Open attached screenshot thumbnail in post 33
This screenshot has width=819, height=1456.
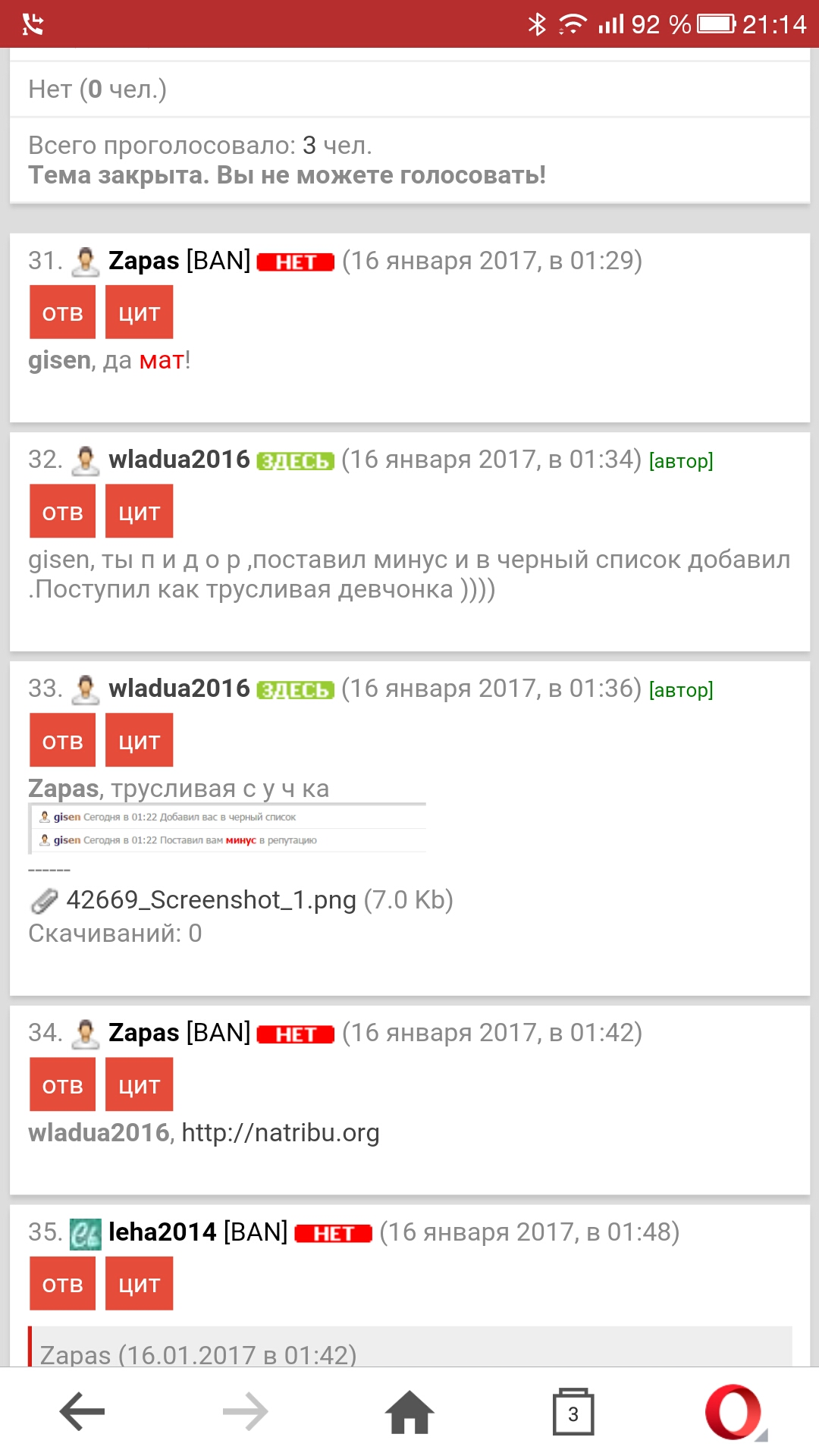tap(227, 828)
